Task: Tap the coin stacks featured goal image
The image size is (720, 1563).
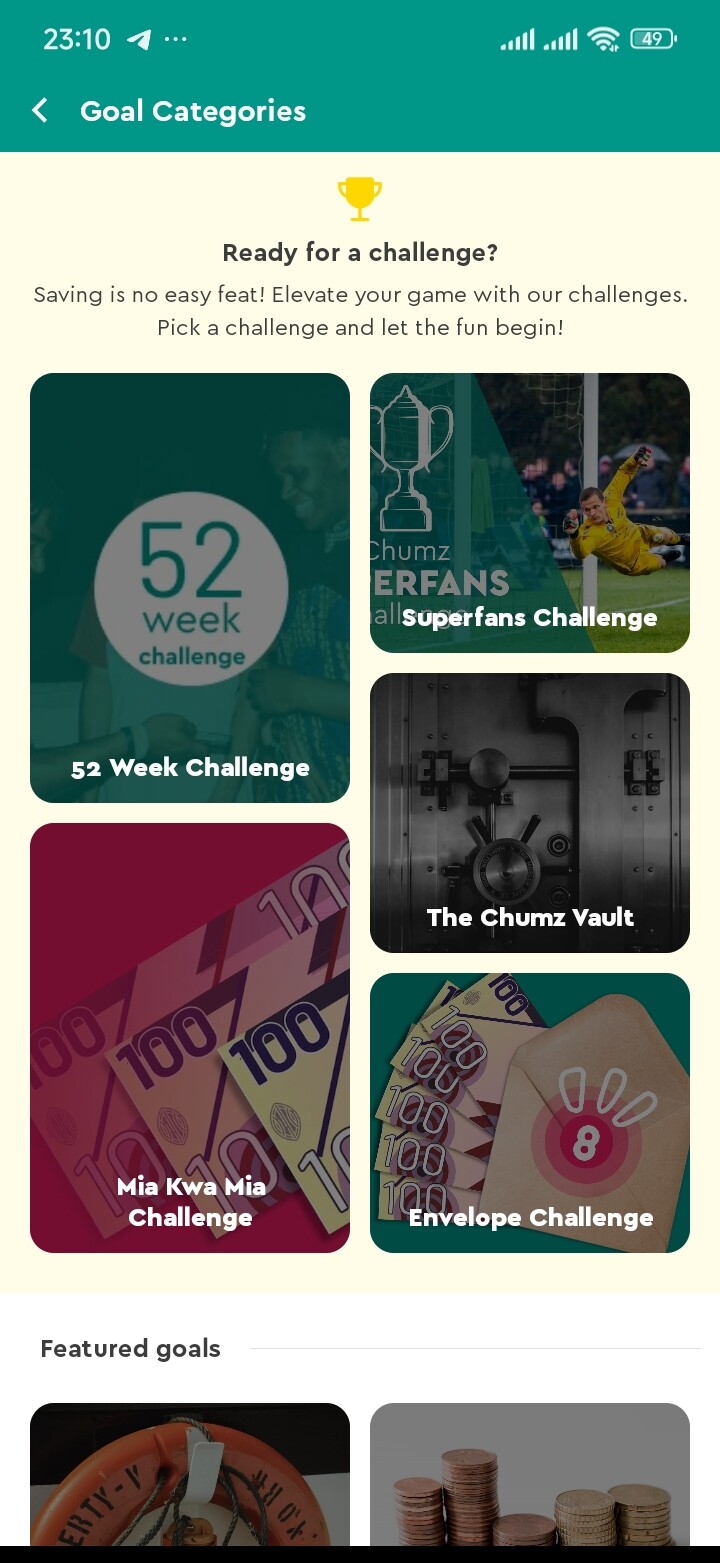Action: click(x=530, y=1480)
